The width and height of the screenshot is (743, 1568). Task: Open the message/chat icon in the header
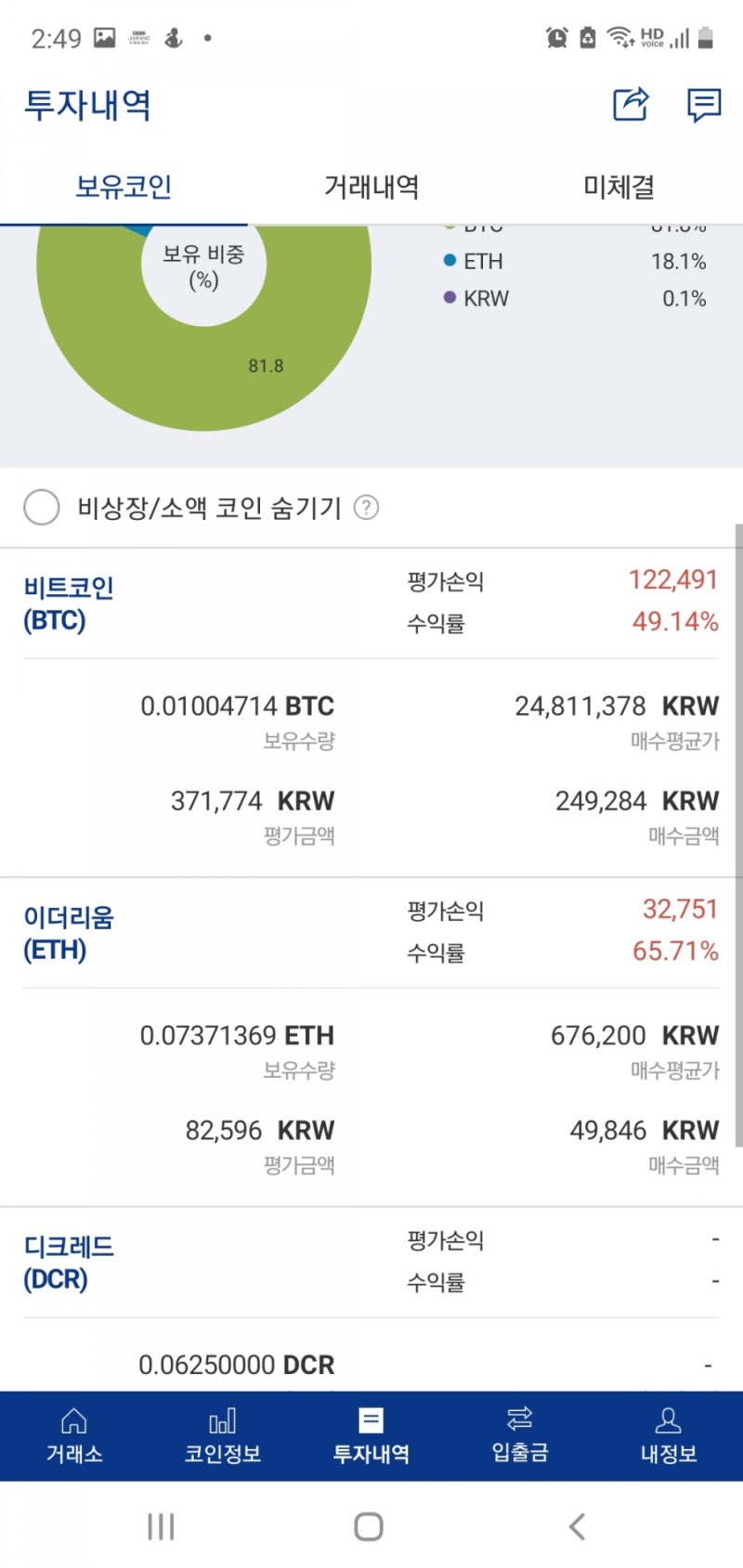click(703, 107)
